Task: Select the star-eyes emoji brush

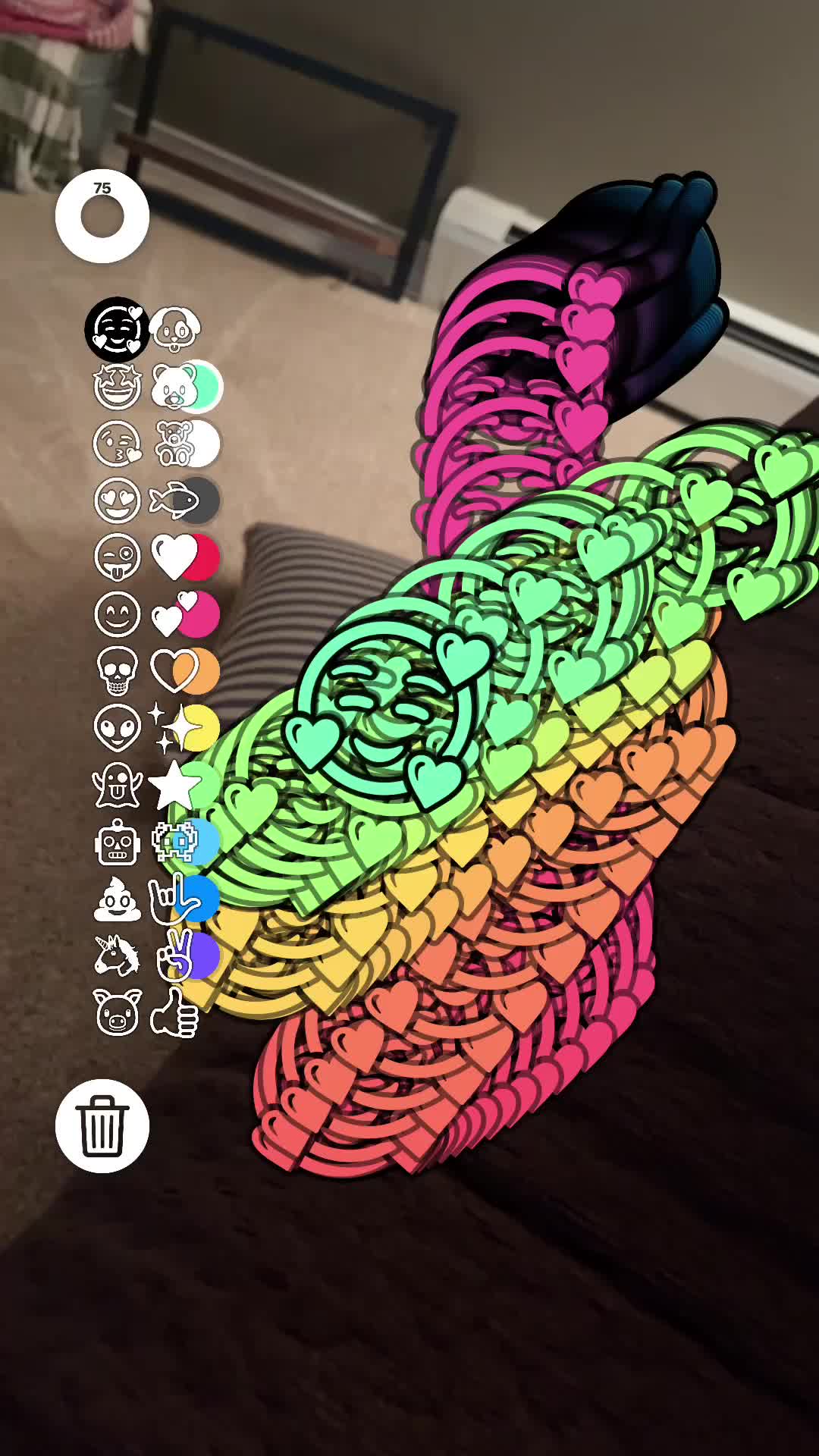Action: click(118, 386)
